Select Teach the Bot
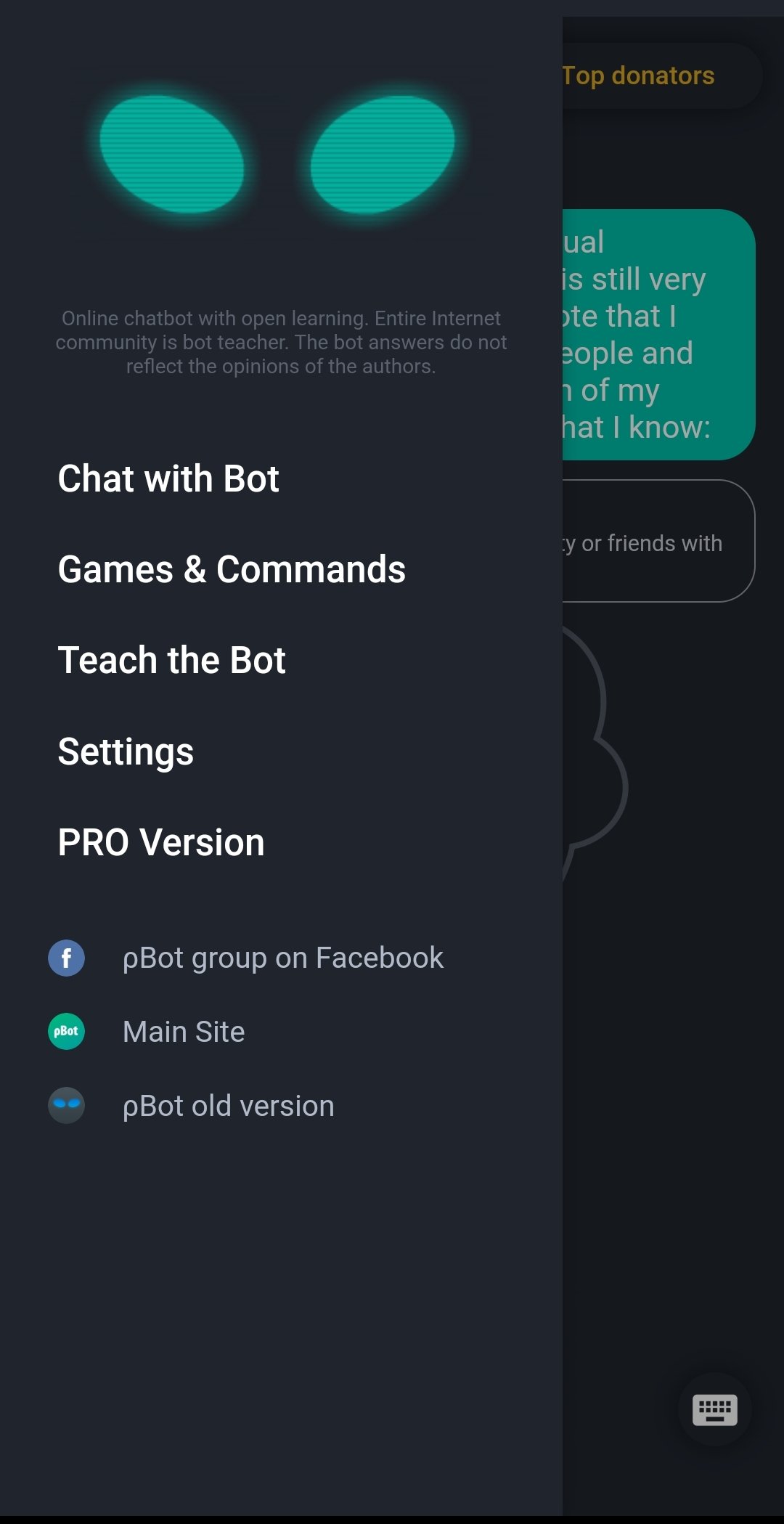The image size is (784, 1524). [x=171, y=661]
